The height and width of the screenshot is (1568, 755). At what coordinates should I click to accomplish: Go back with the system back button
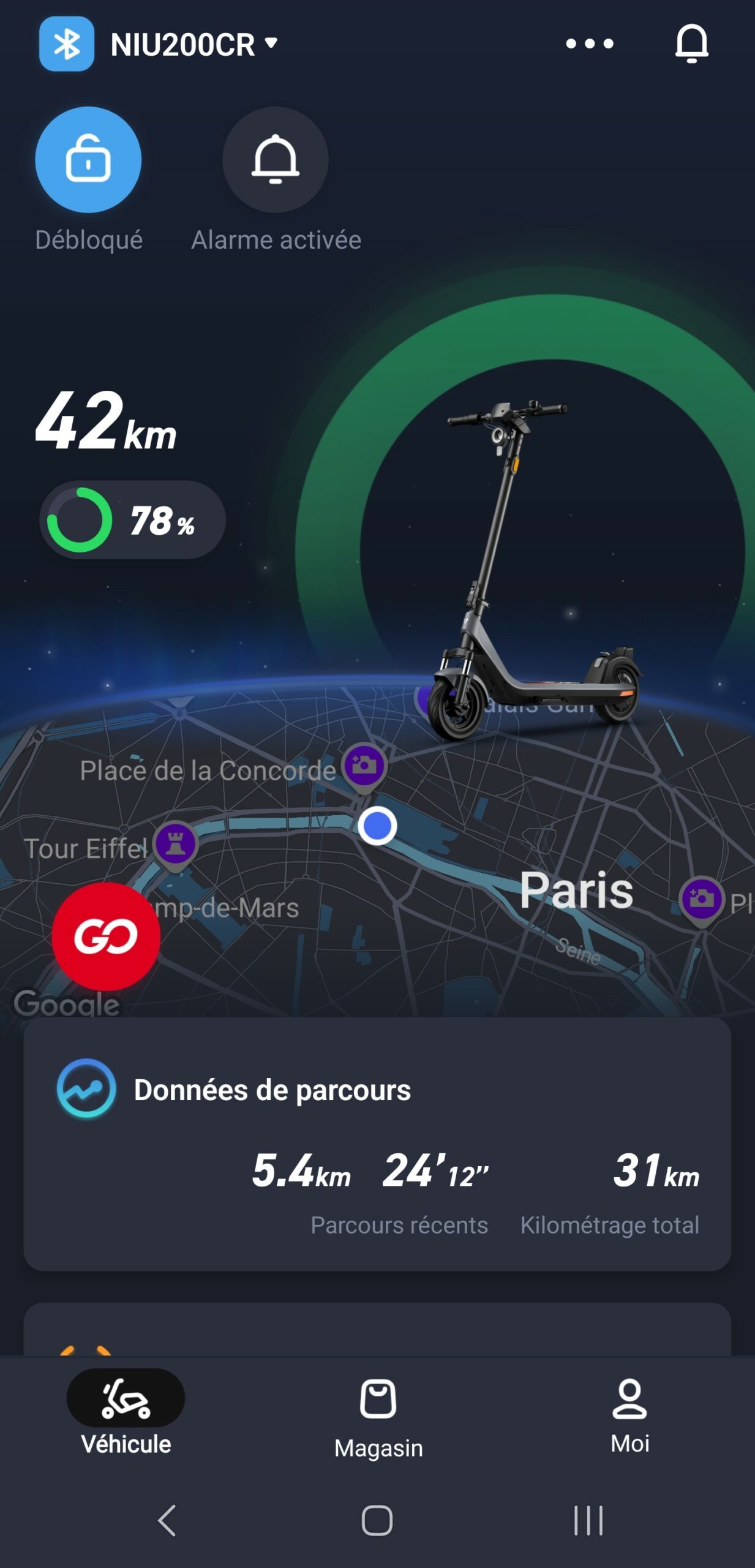[x=167, y=1520]
